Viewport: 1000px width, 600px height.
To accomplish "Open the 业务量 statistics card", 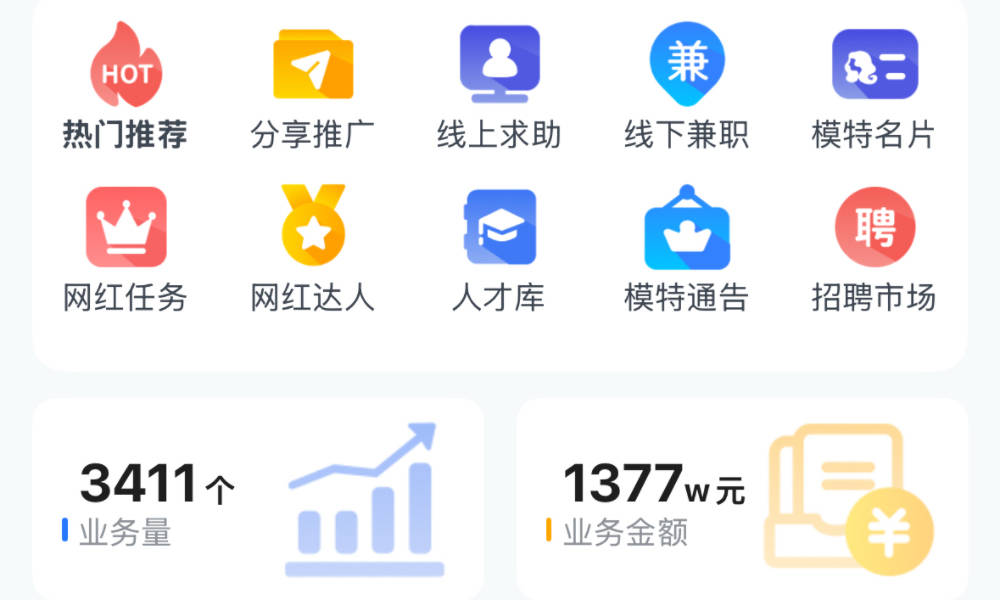I will coord(258,500).
